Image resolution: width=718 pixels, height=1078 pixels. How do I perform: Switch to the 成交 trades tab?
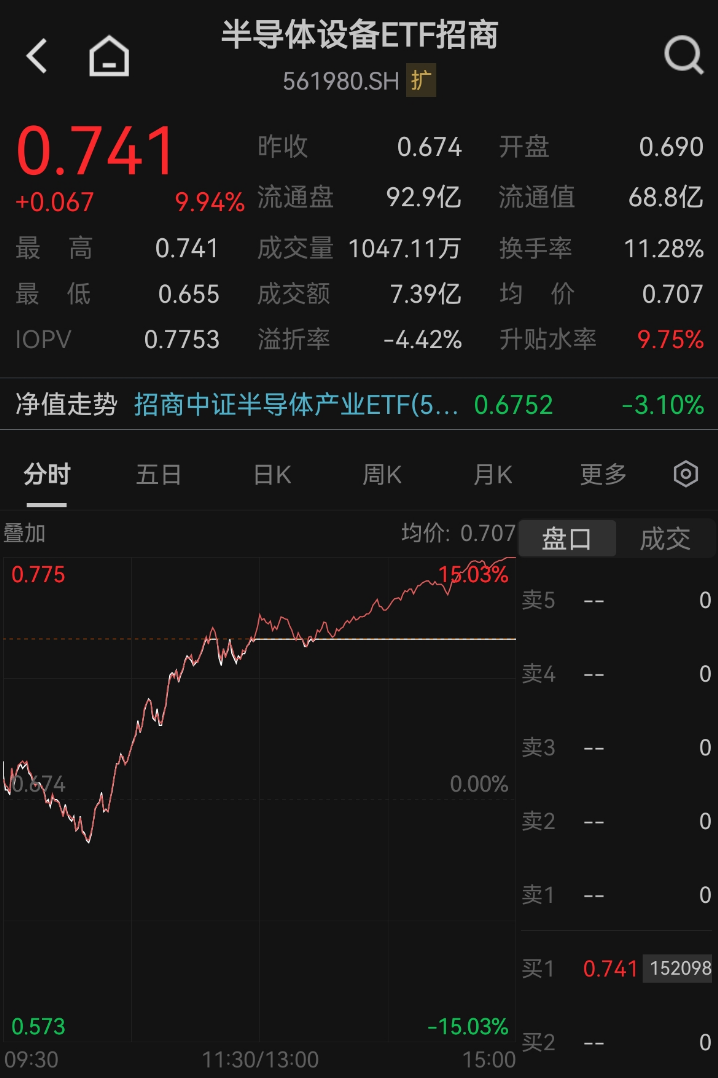point(665,538)
